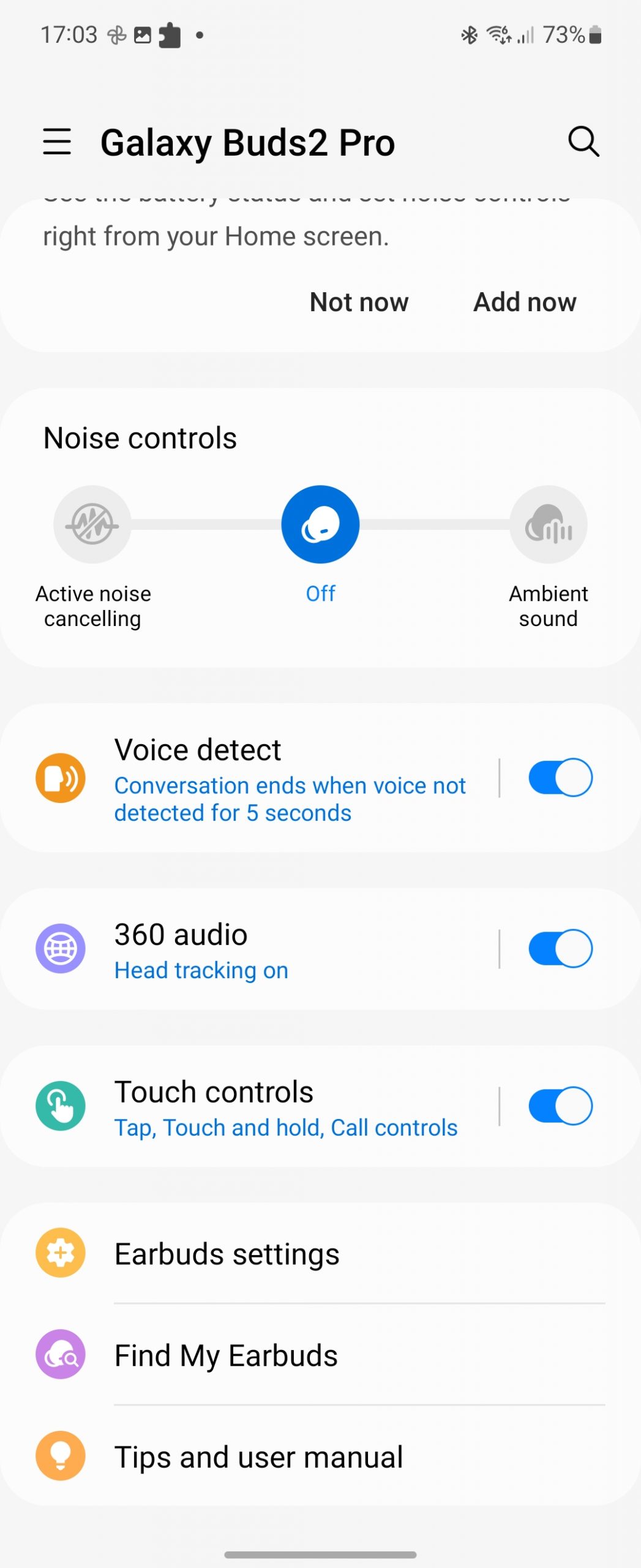Tap Add now to add widget

pos(525,302)
